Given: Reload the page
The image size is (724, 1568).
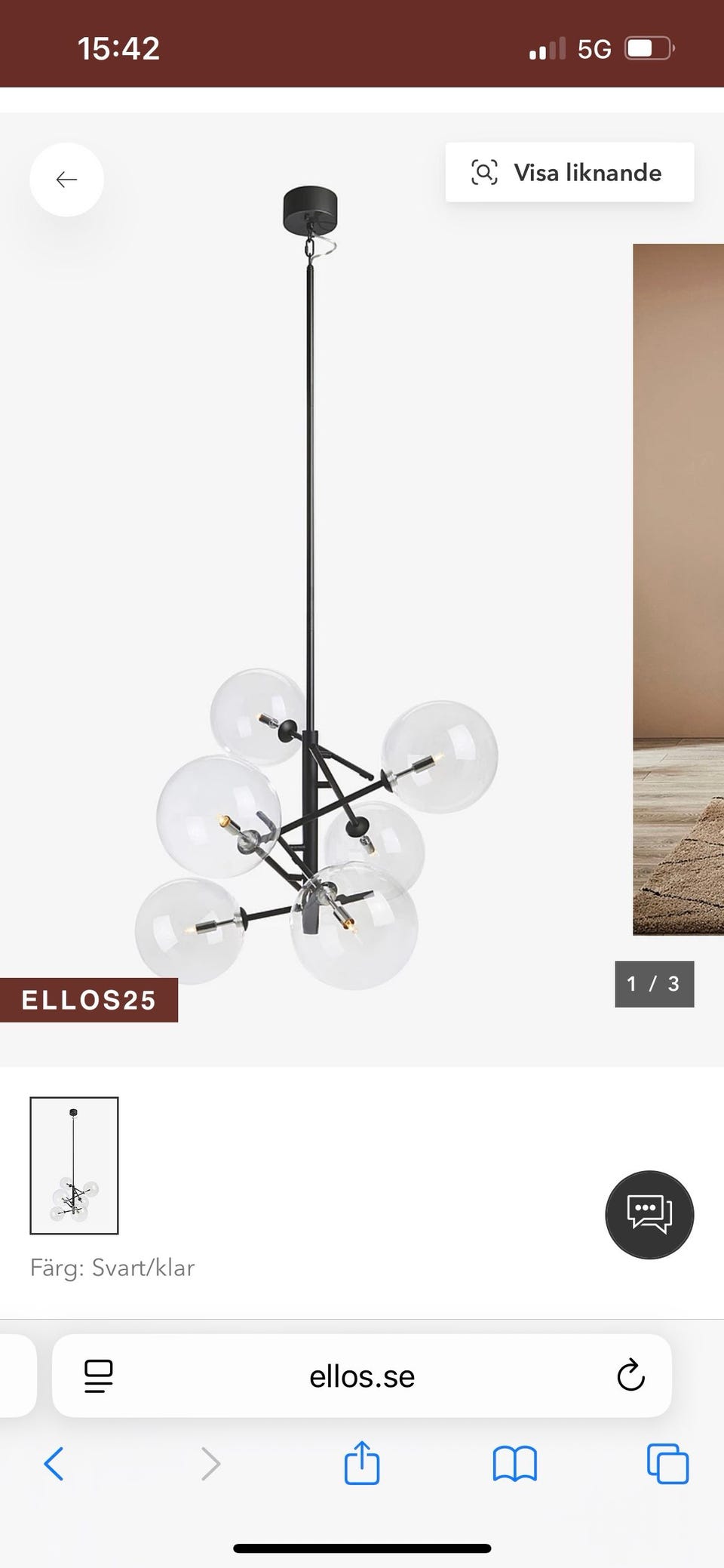Looking at the screenshot, I should [630, 1376].
